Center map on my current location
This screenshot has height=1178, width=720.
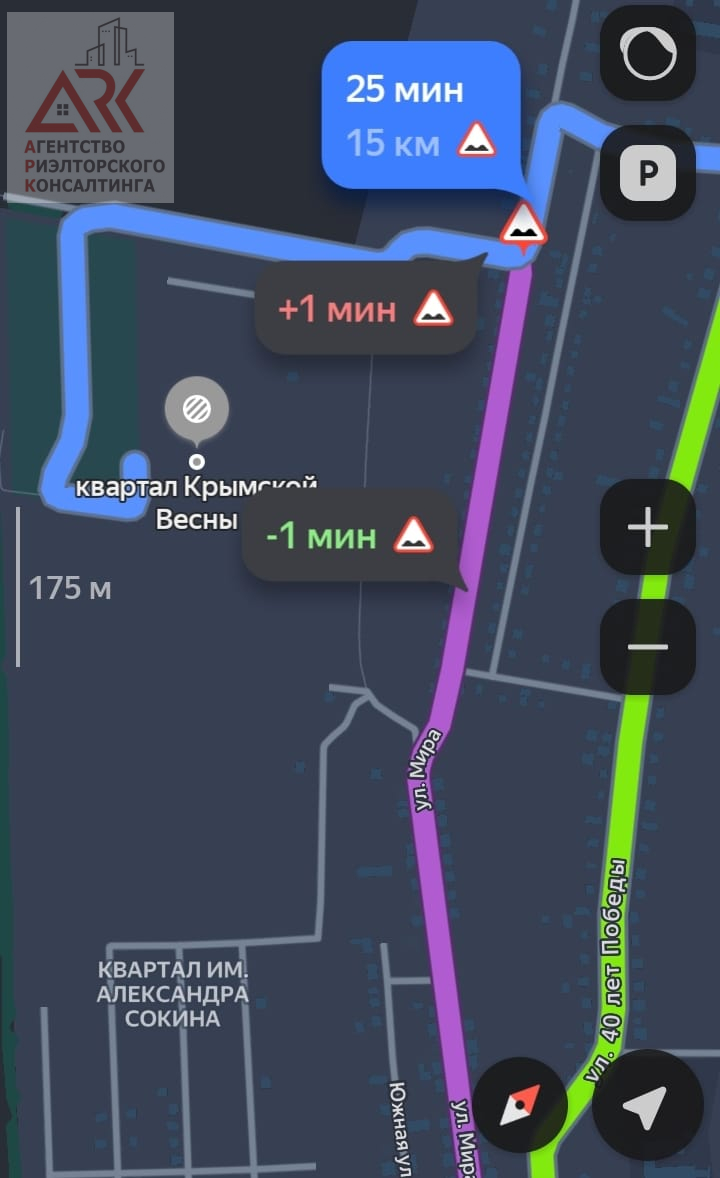coord(646,1106)
